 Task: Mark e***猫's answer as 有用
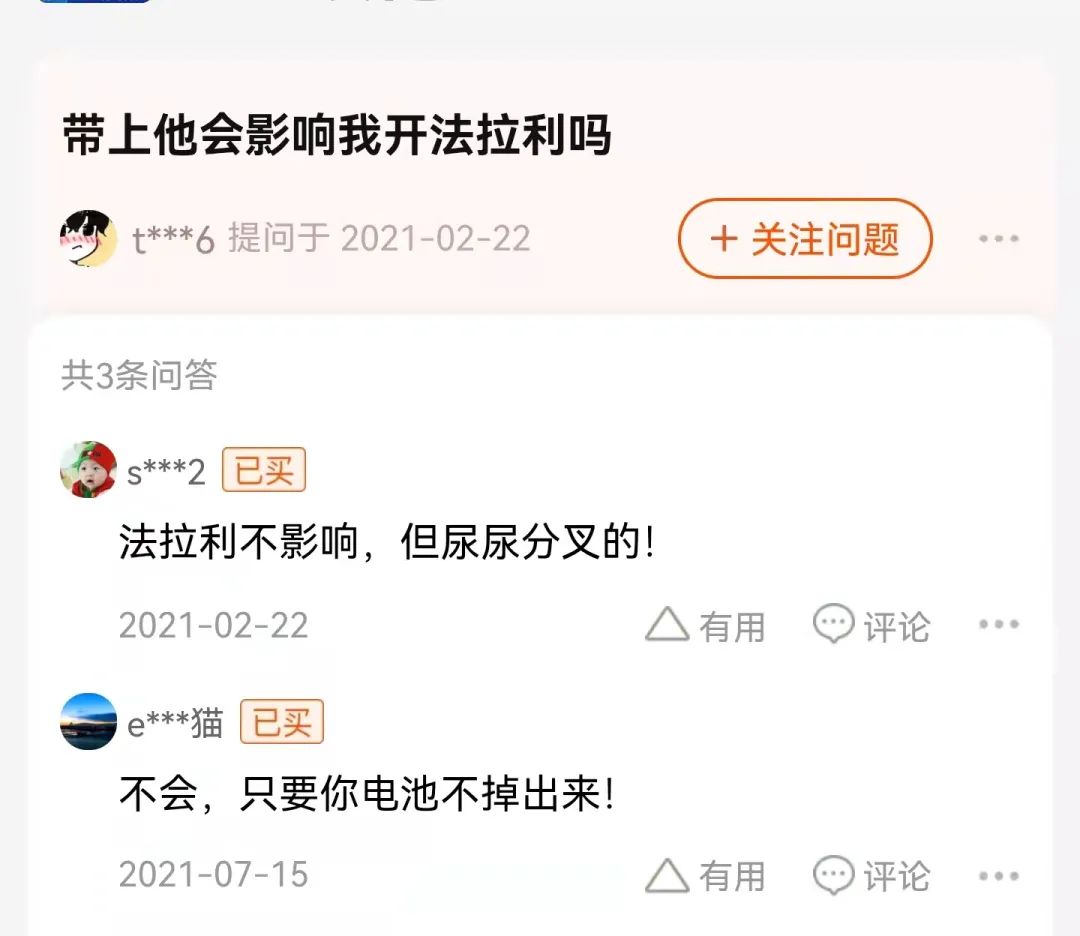[705, 876]
